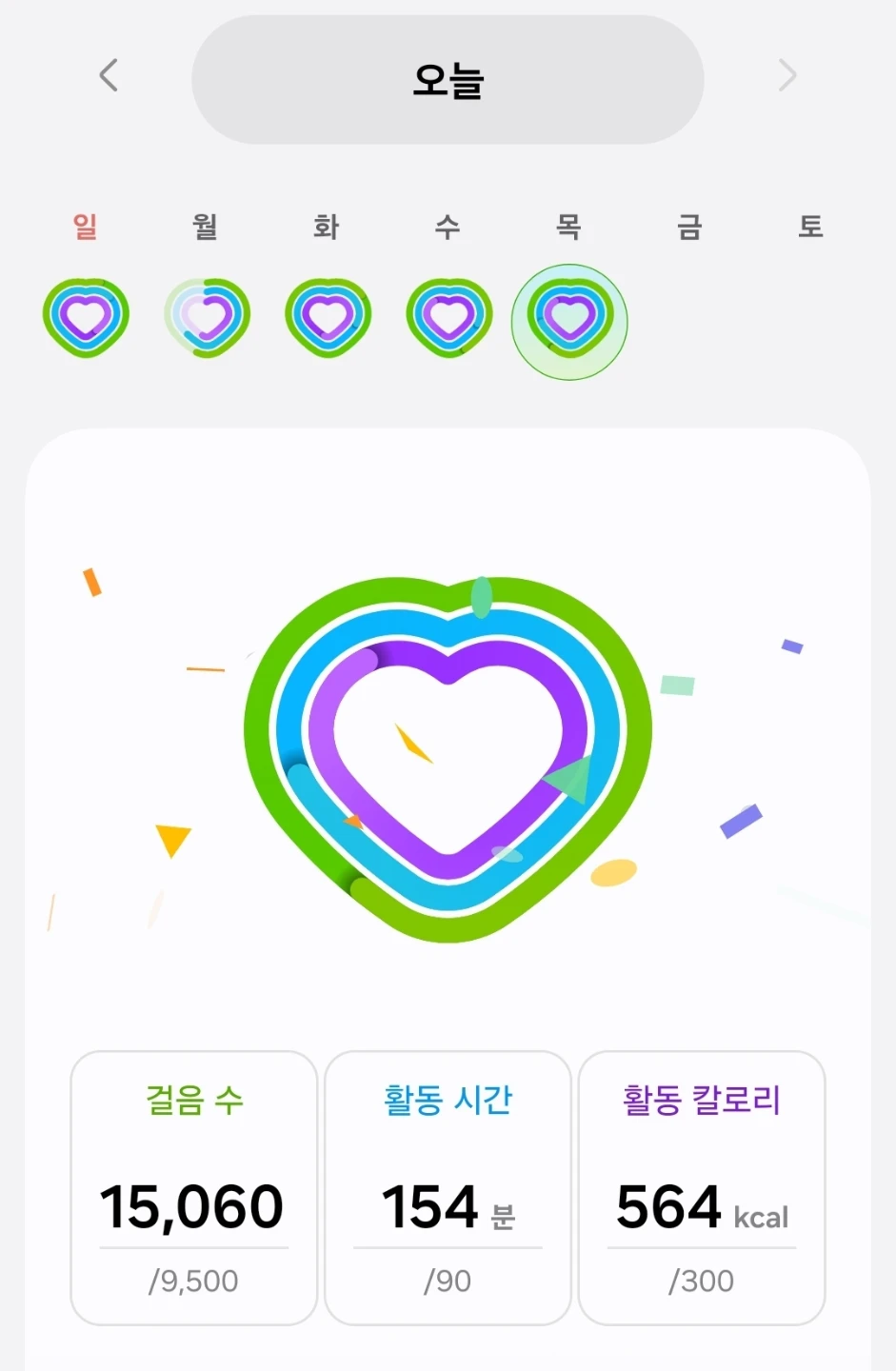The image size is (896, 1371).
Task: Open the 걸음 수 steps card
Action: pos(193,1187)
